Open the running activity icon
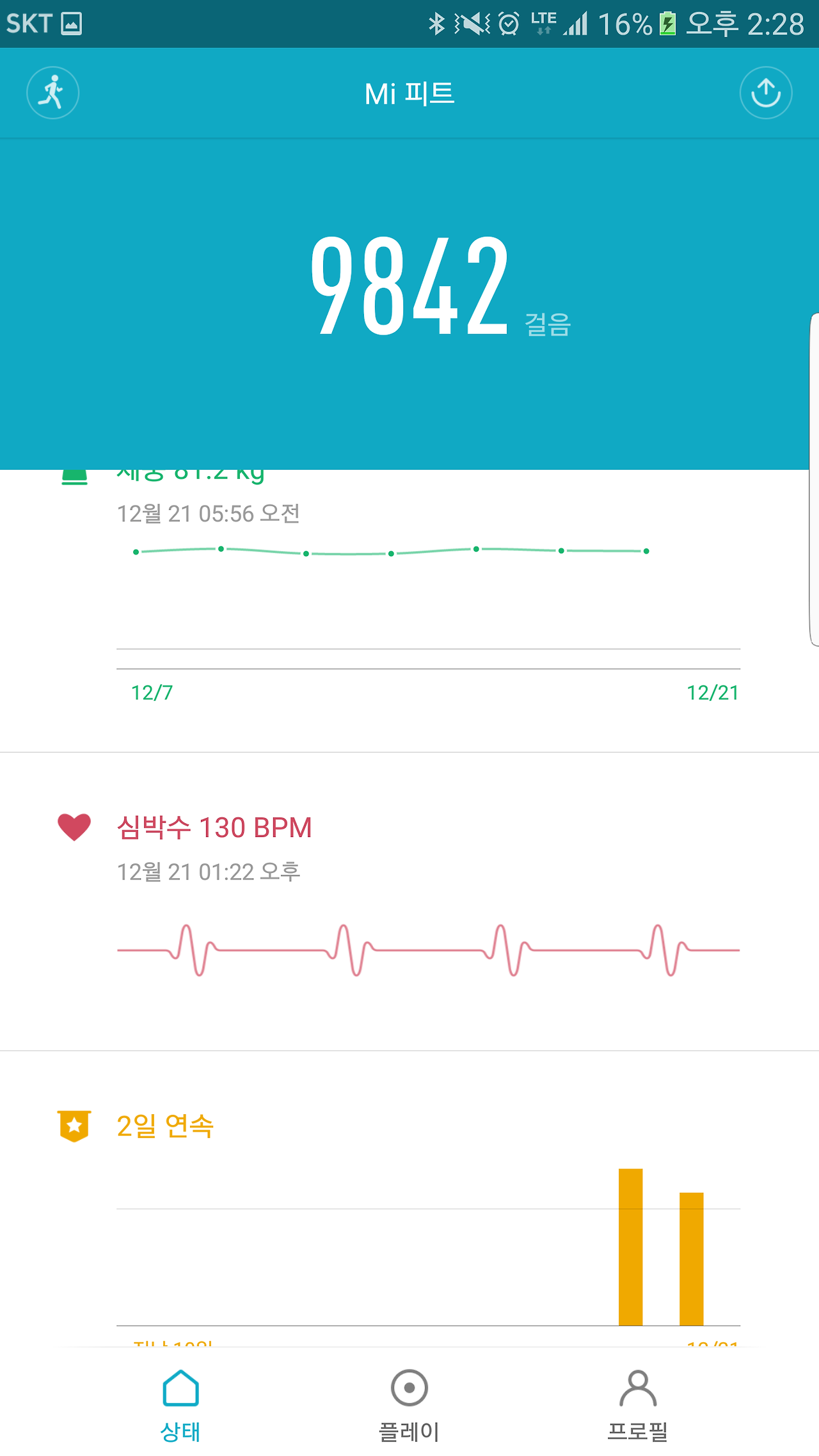This screenshot has width=819, height=1456. point(52,93)
